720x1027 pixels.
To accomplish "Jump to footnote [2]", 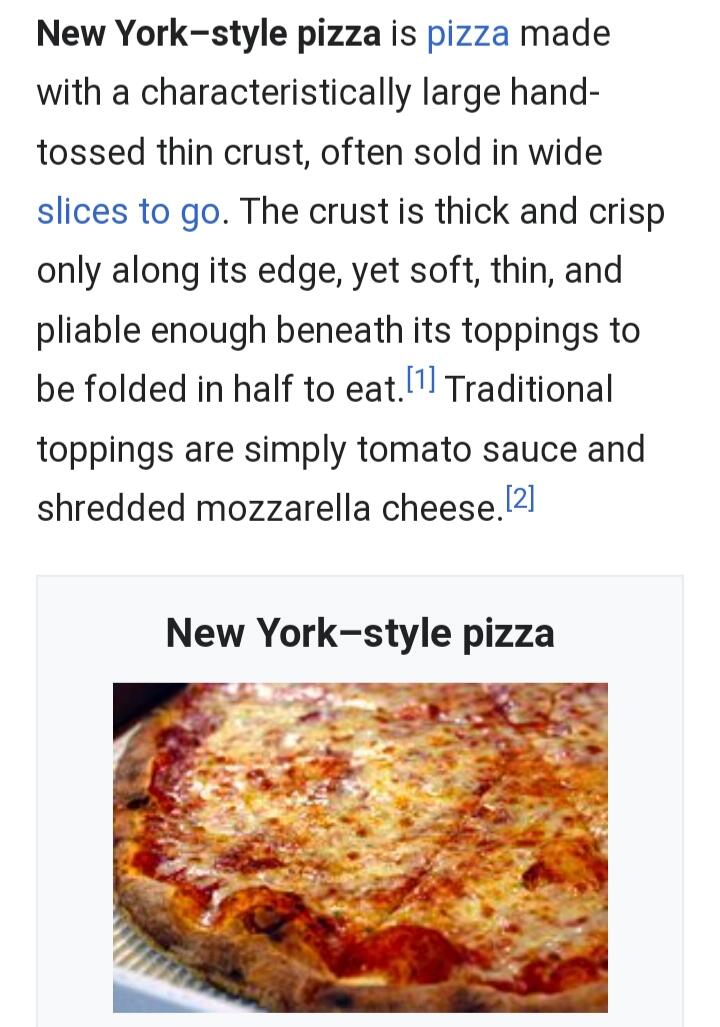I will (x=520, y=498).
